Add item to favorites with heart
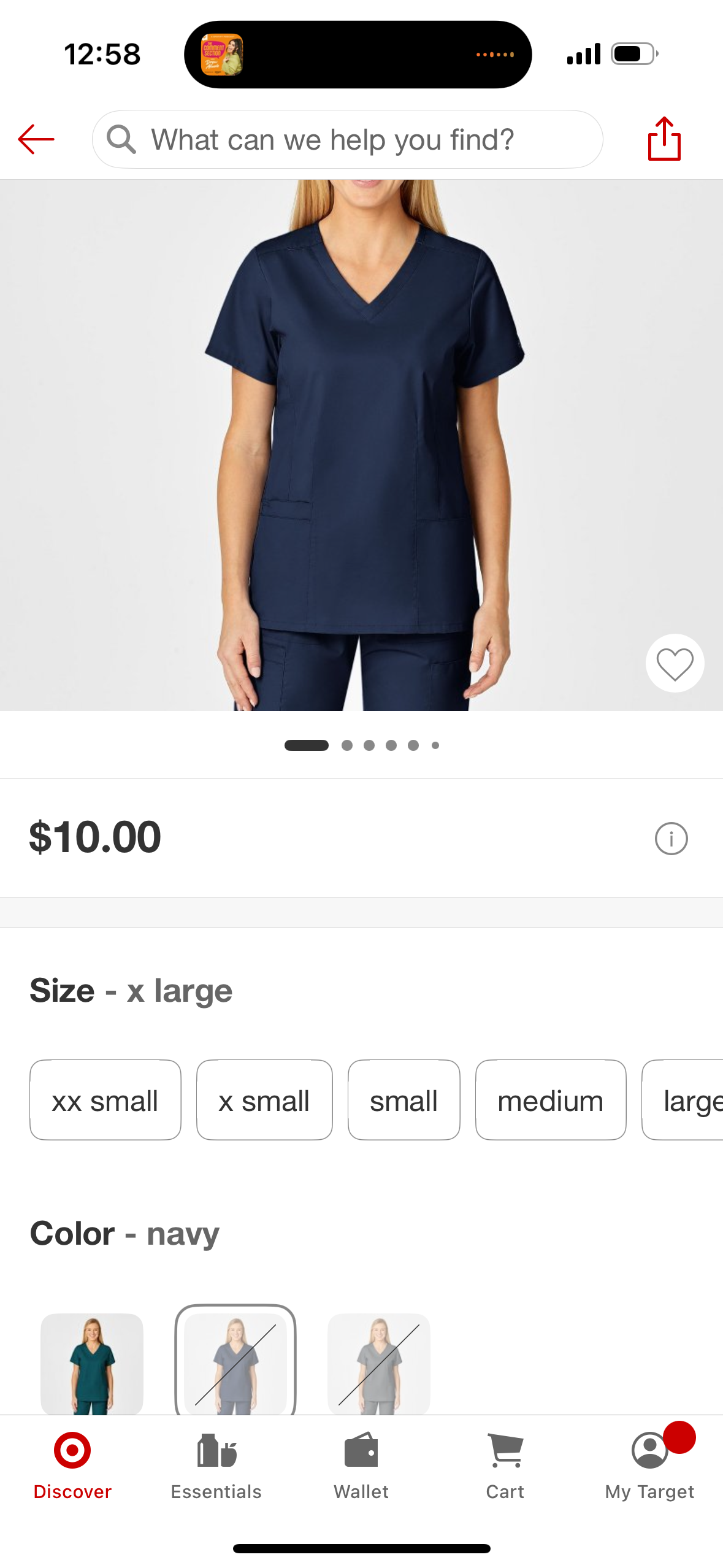This screenshot has width=723, height=1568. (x=675, y=663)
